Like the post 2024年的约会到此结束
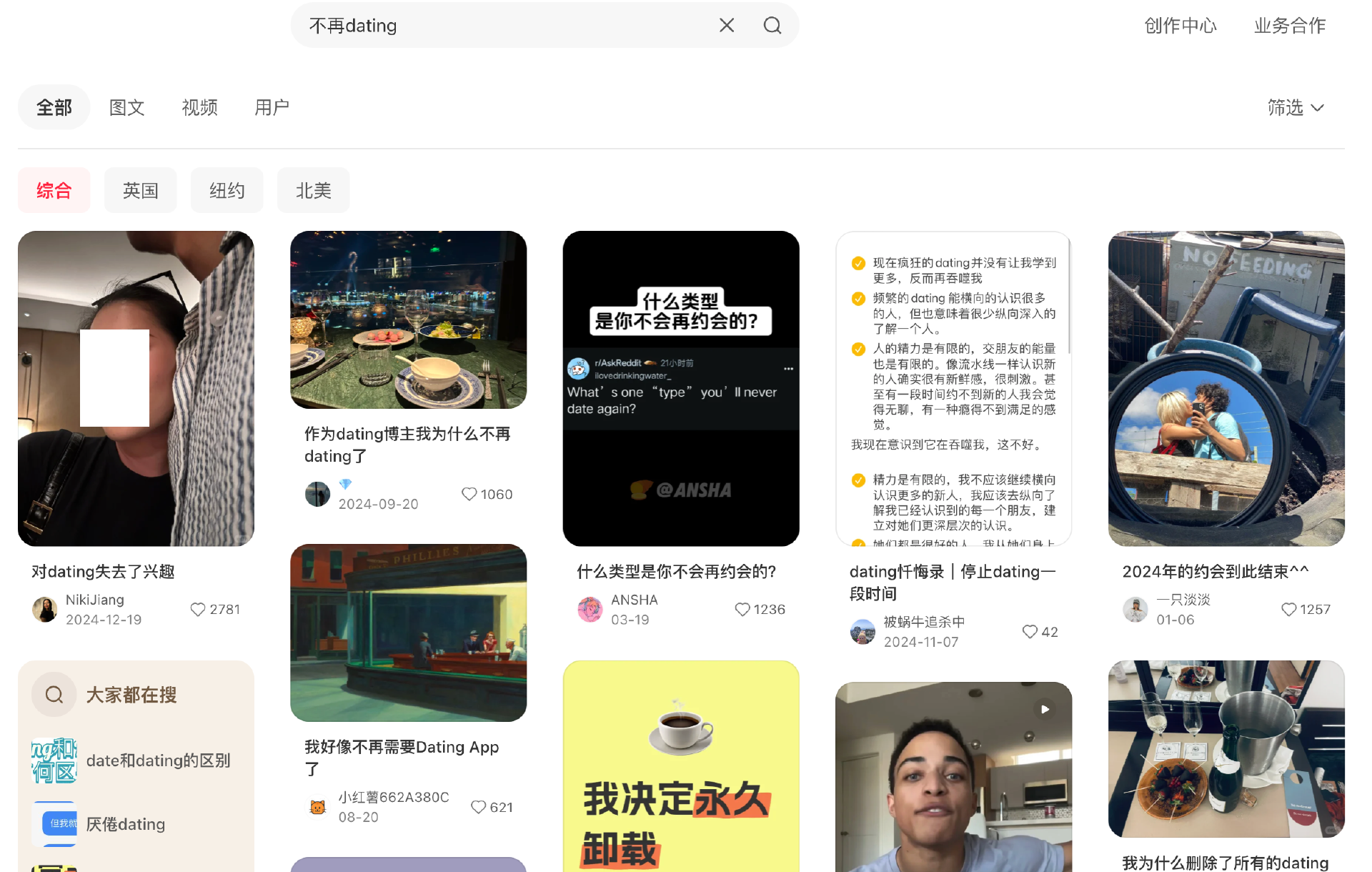This screenshot has height=872, width=1372. coord(1288,609)
